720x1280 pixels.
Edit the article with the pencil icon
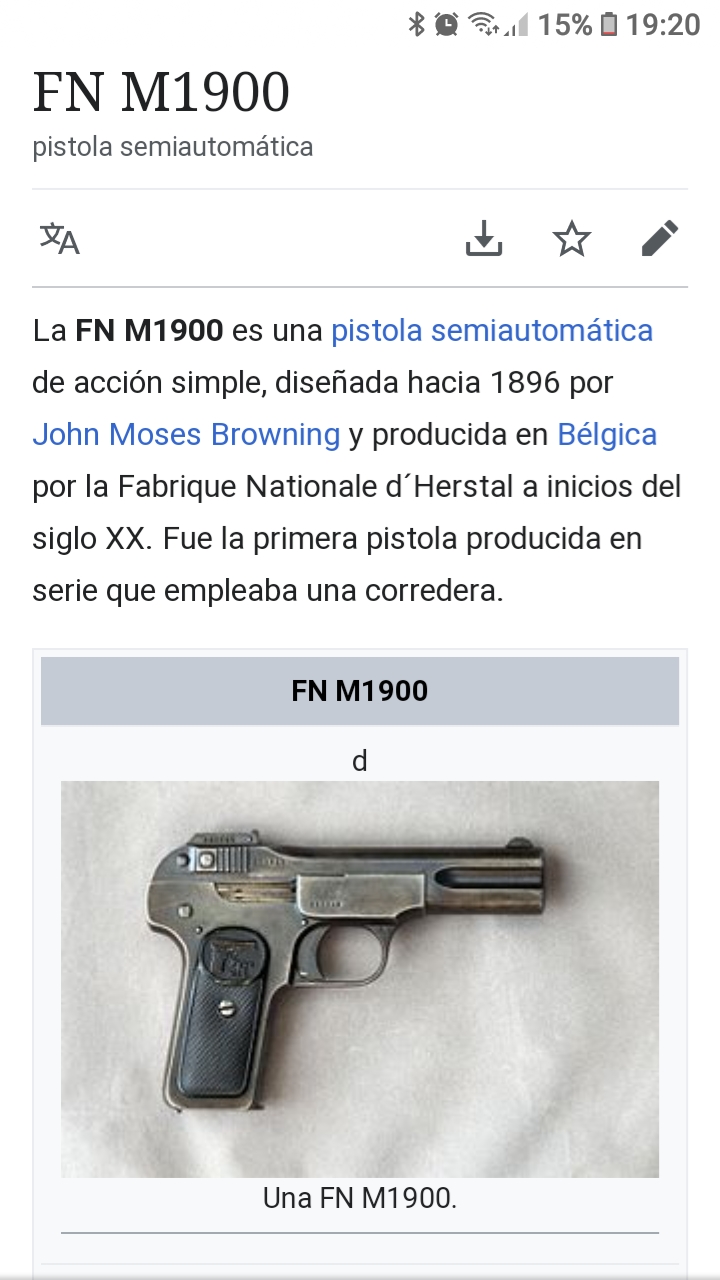click(659, 239)
